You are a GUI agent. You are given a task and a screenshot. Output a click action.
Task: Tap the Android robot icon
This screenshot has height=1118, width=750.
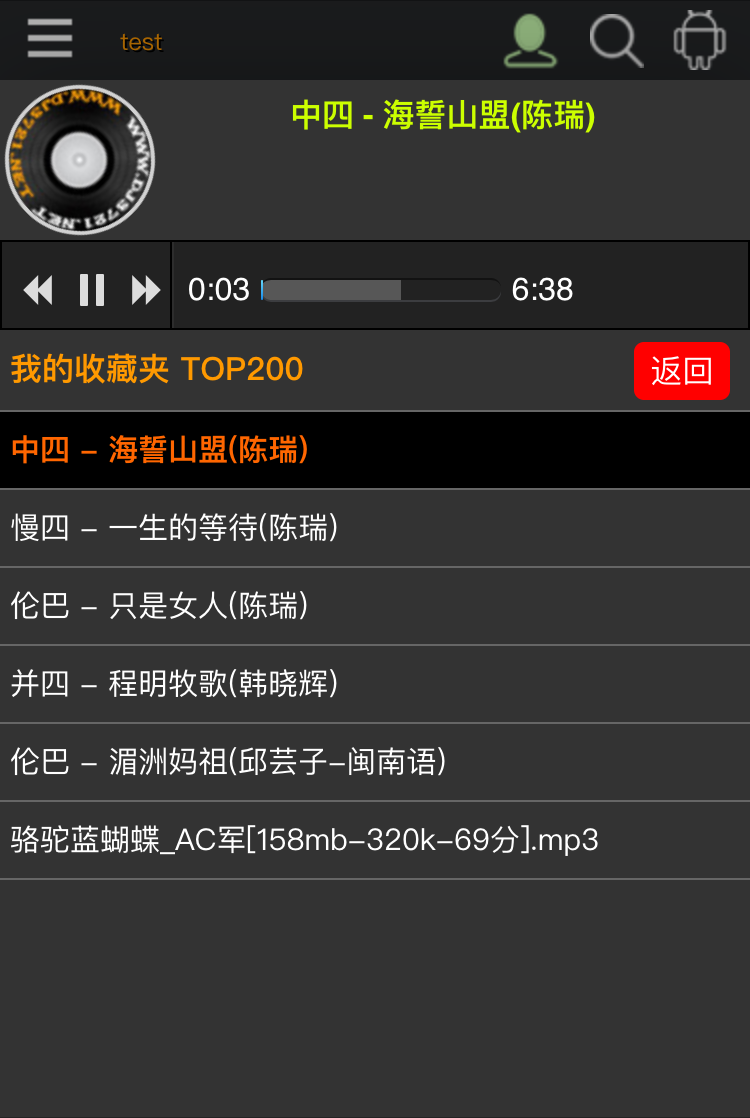coord(699,40)
